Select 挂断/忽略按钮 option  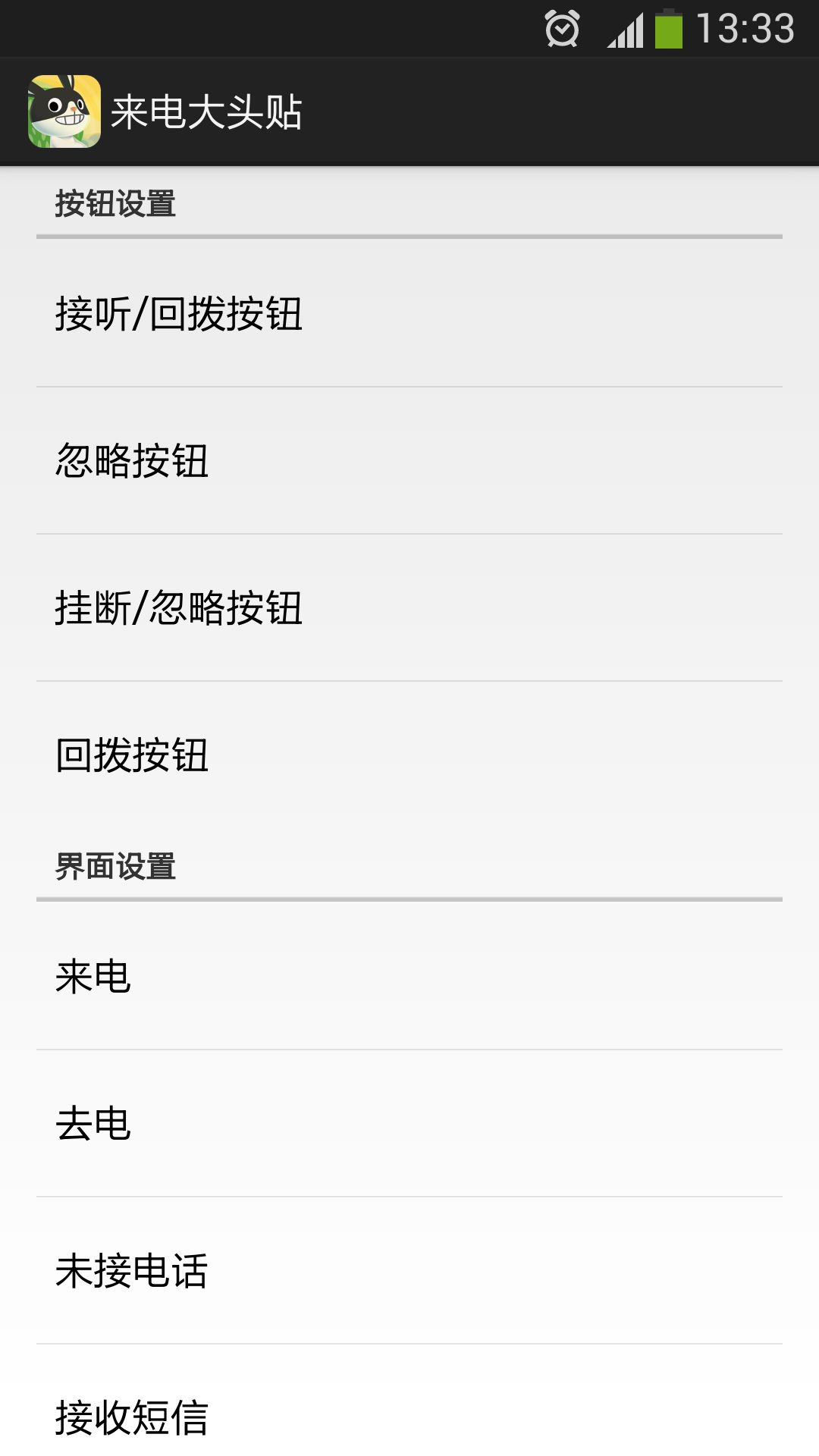point(180,607)
